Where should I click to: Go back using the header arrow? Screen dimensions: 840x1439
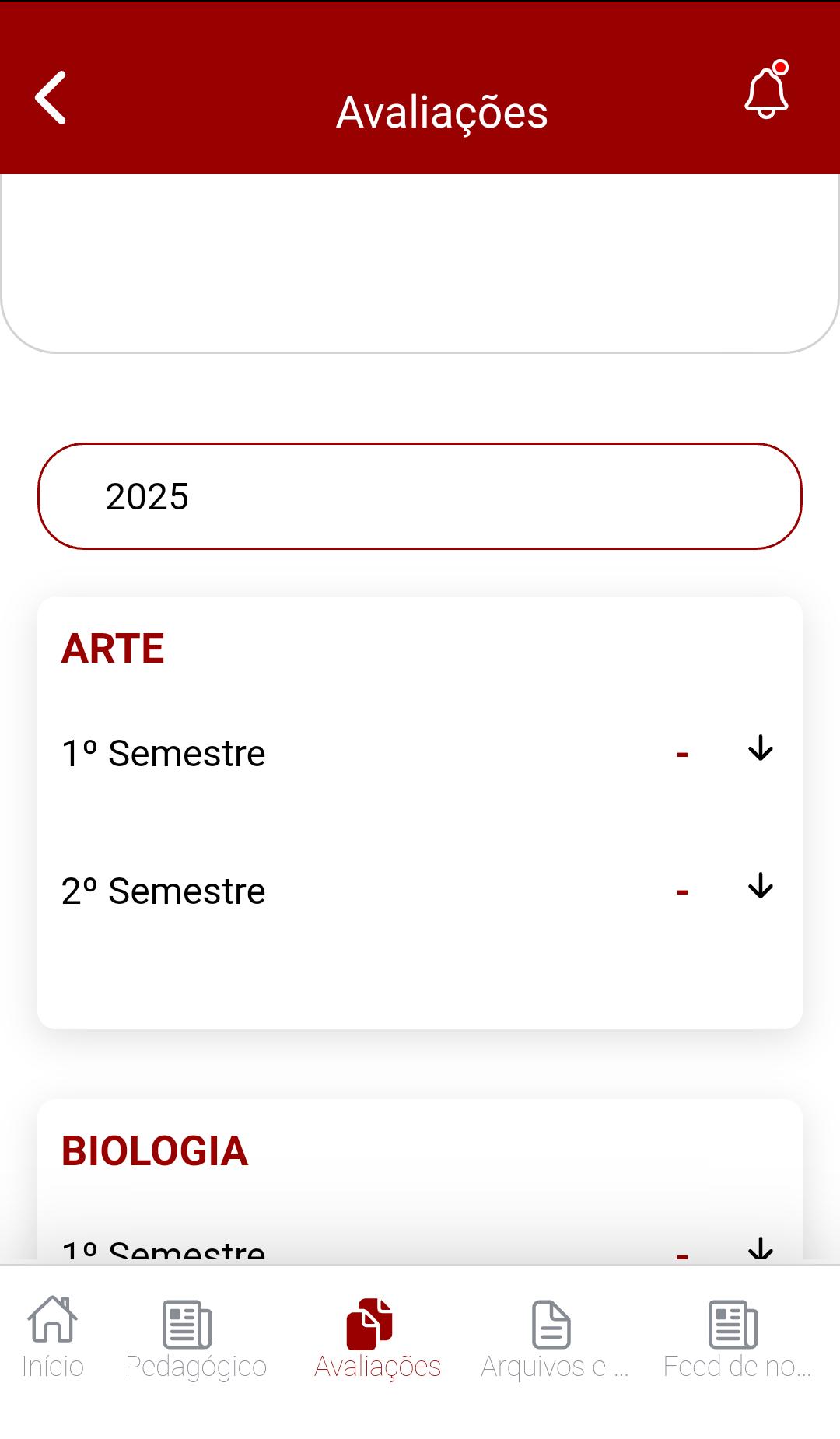(x=51, y=98)
